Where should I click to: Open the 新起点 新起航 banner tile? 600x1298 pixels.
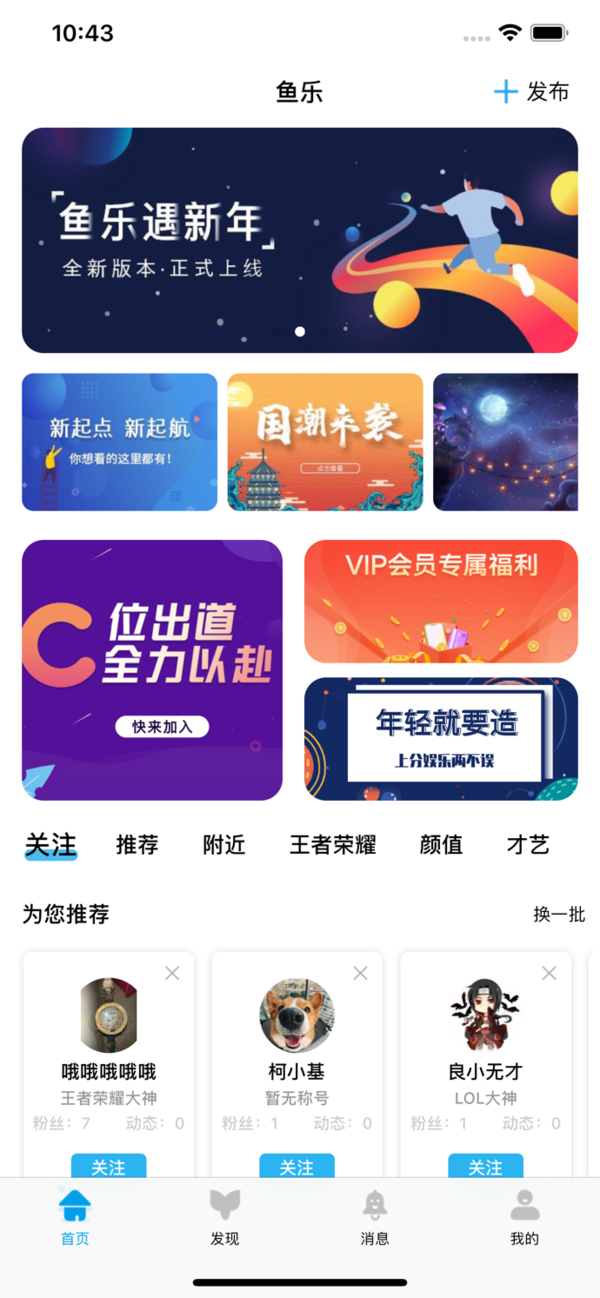coord(119,442)
